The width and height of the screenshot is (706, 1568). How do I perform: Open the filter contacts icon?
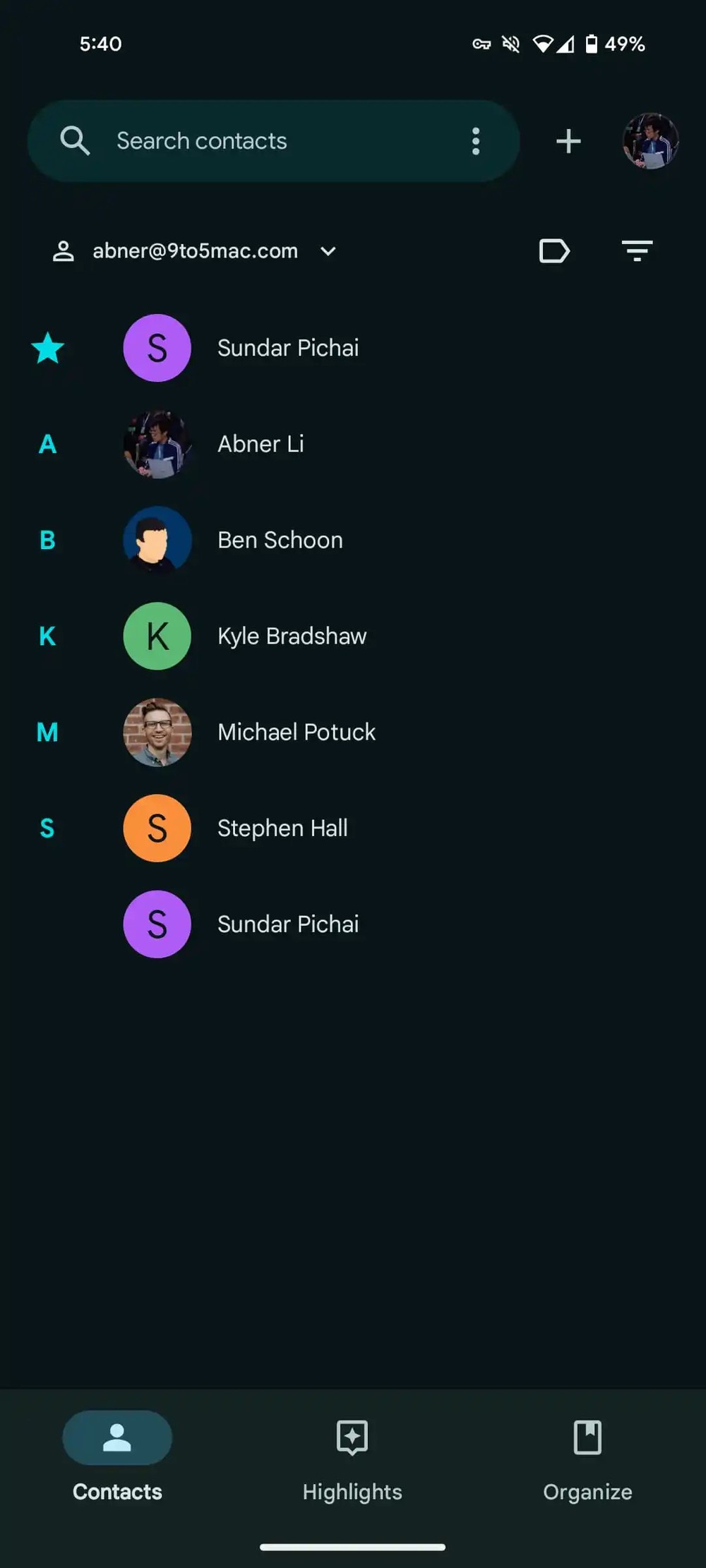tap(637, 251)
